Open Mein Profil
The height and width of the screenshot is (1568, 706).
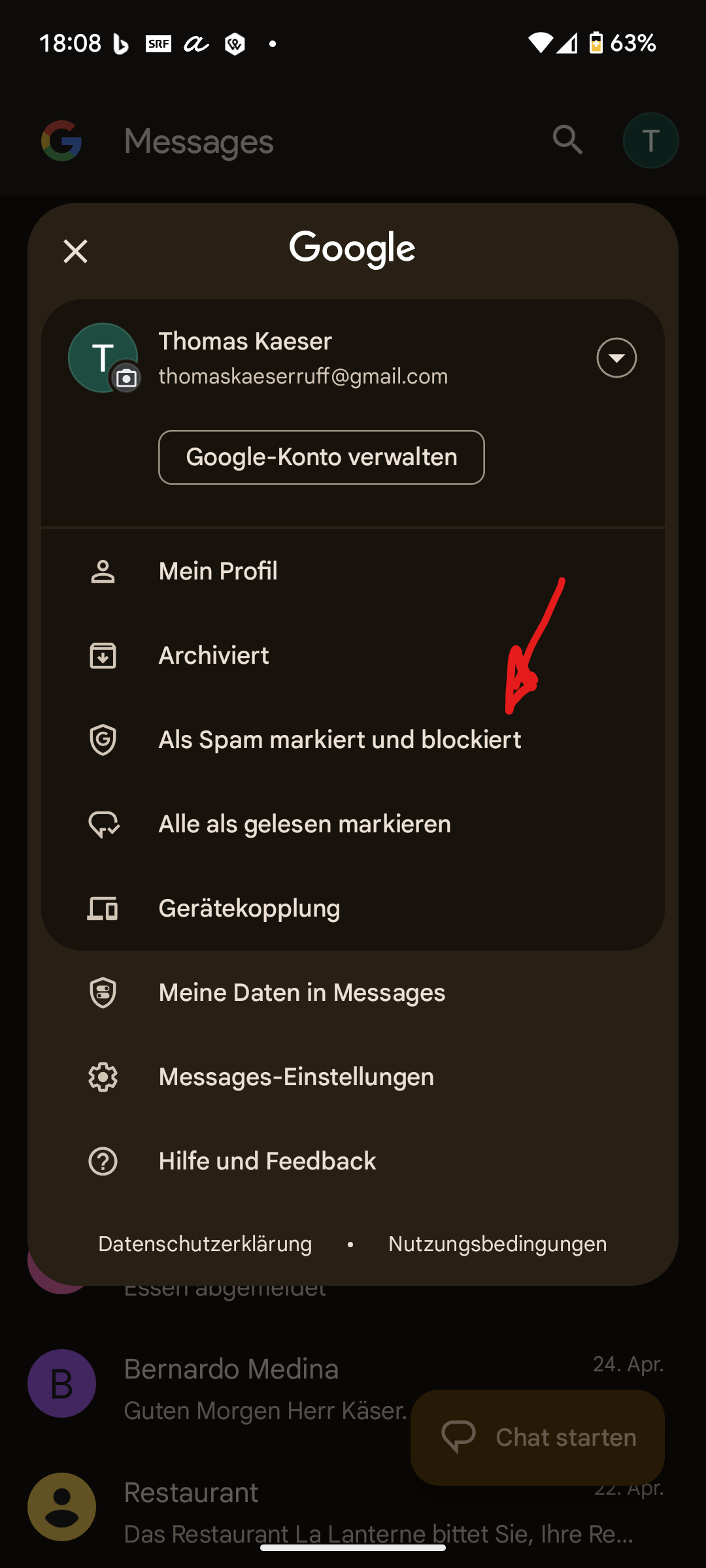pyautogui.click(x=218, y=572)
